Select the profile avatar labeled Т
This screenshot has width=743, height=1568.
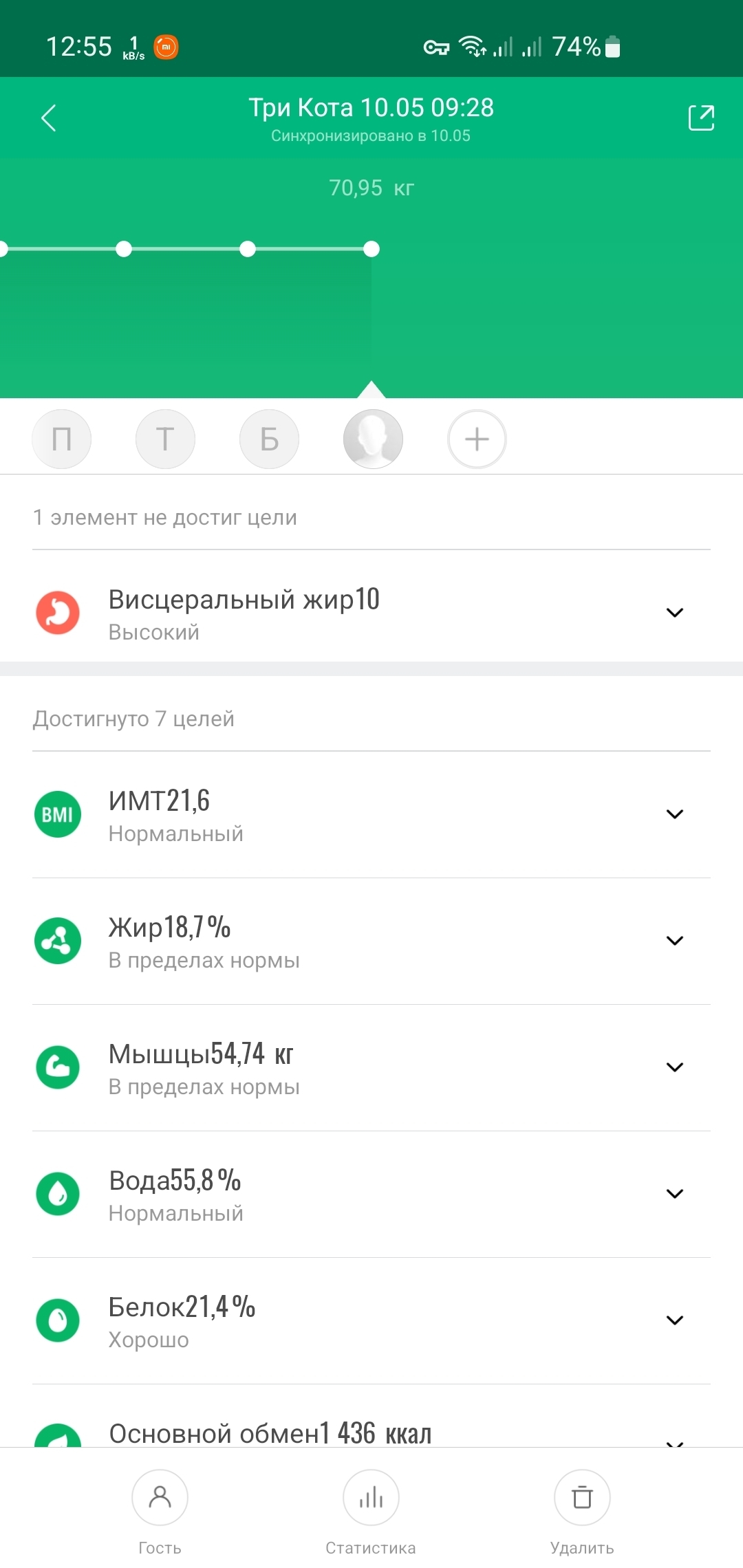click(165, 439)
